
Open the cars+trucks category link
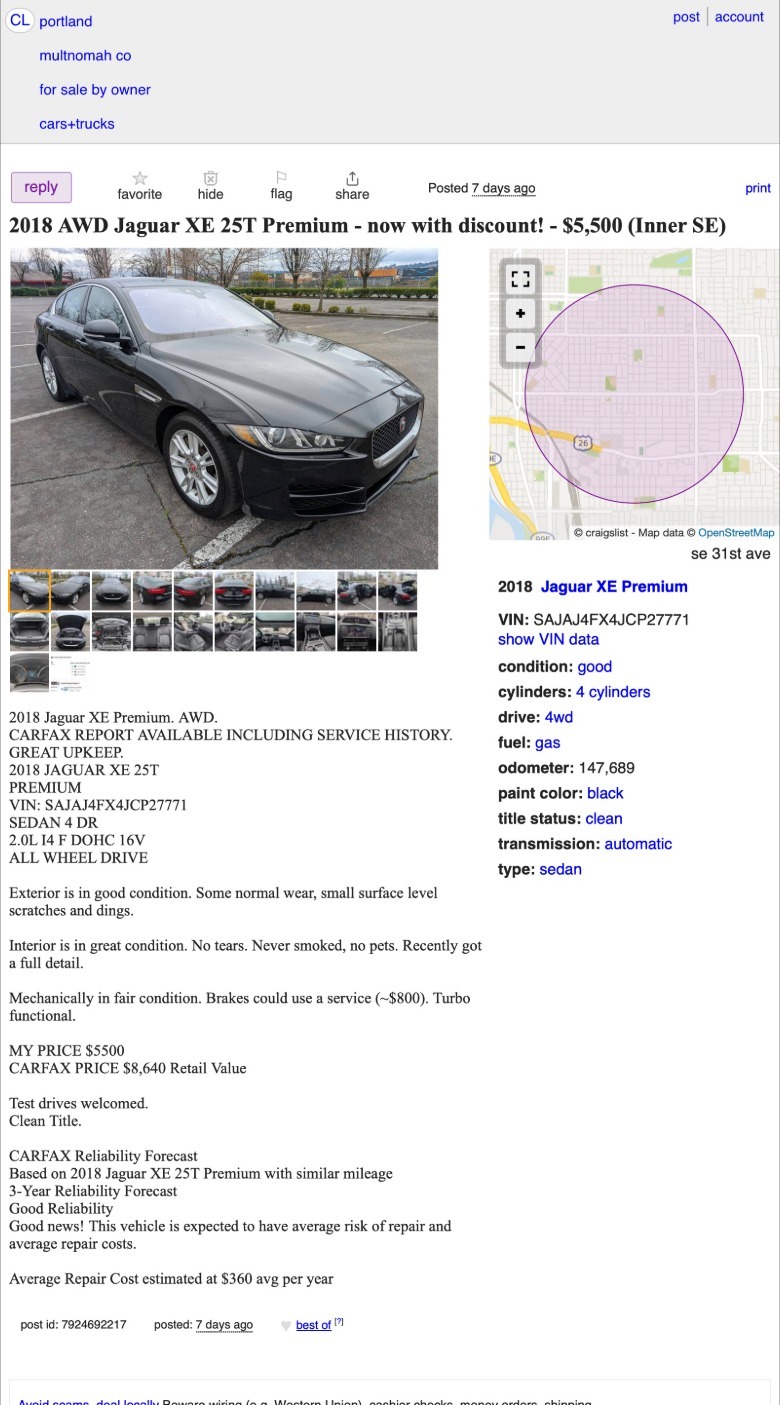click(77, 124)
